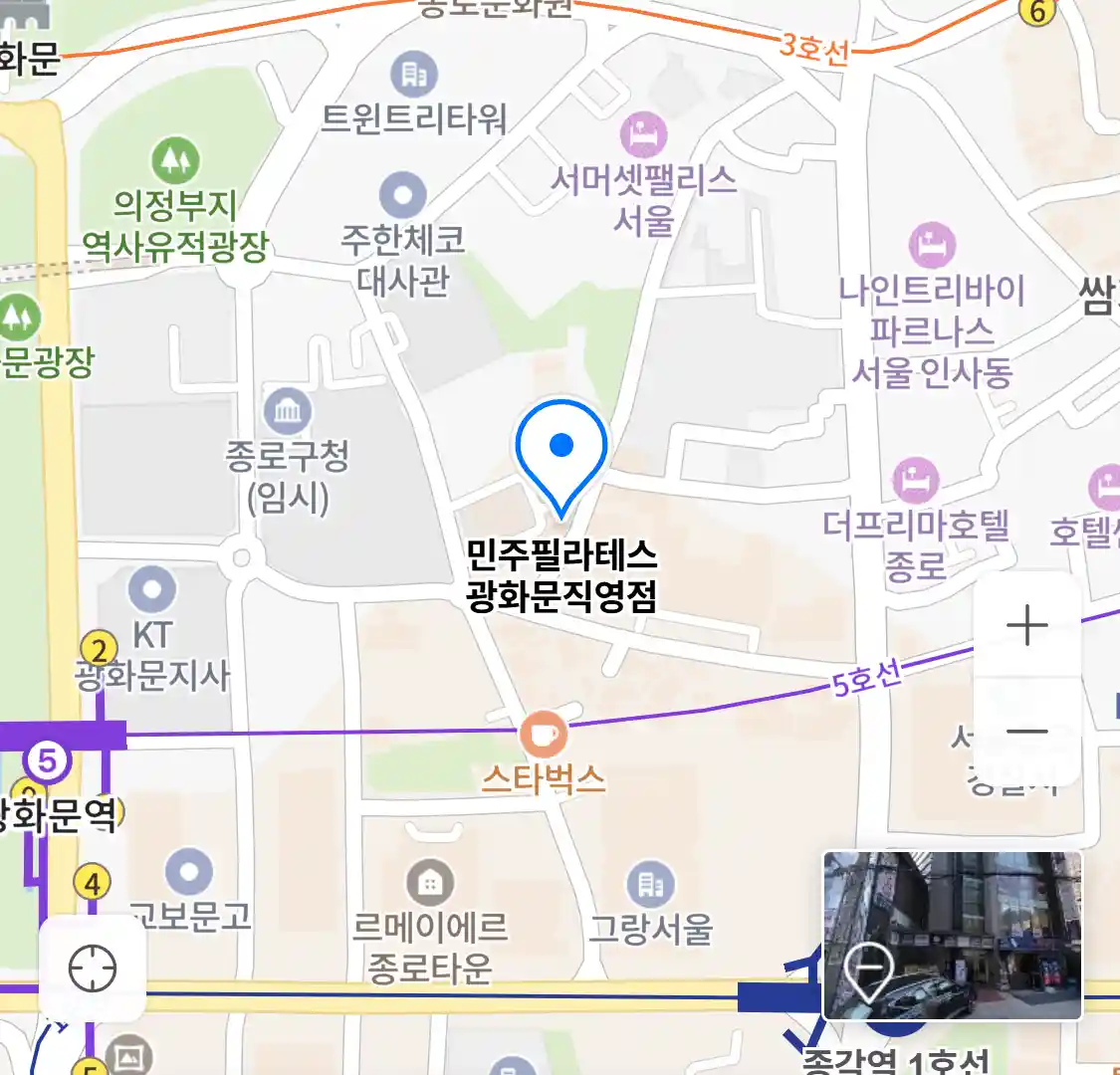
Task: Open the 서머셋팰리스 서울 hotel marker
Action: tap(643, 135)
